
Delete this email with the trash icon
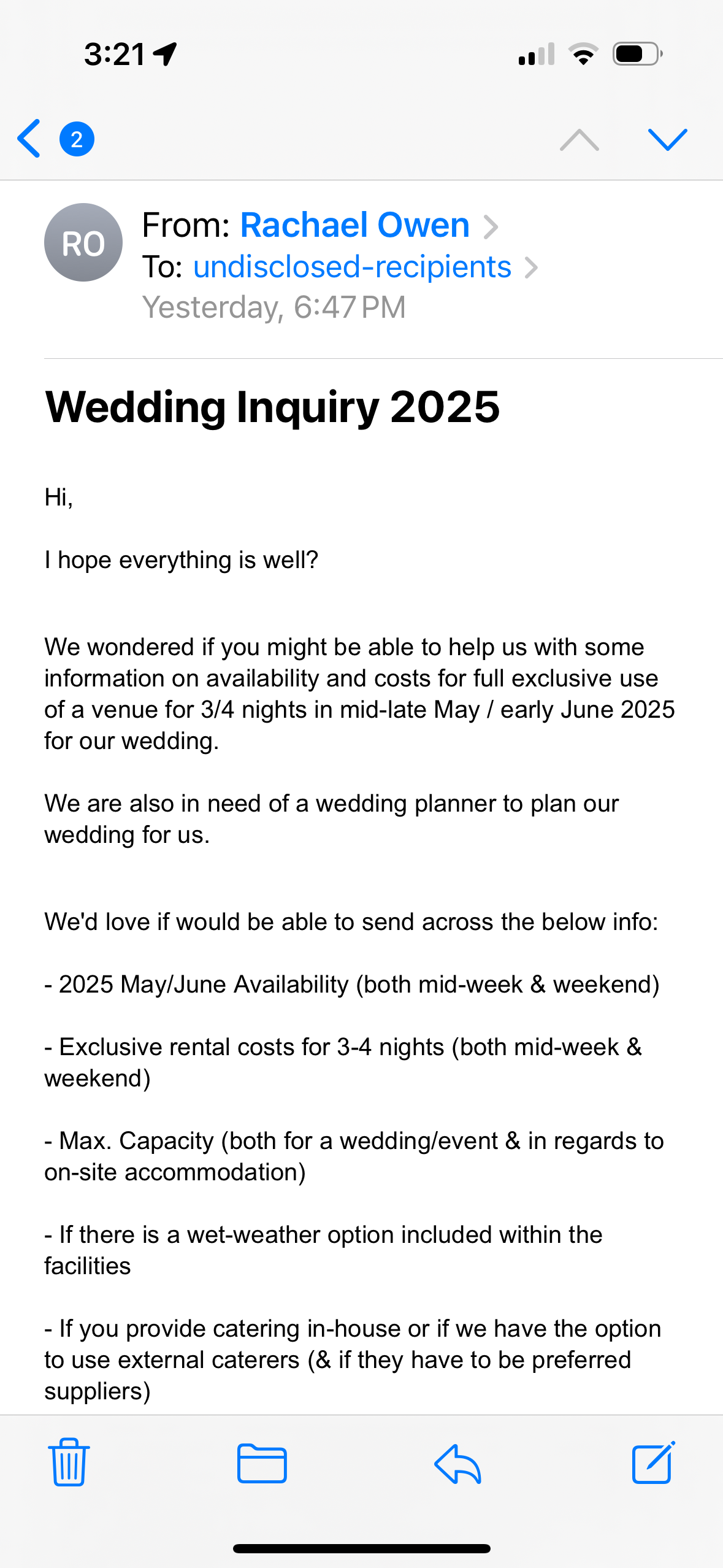(x=69, y=1462)
